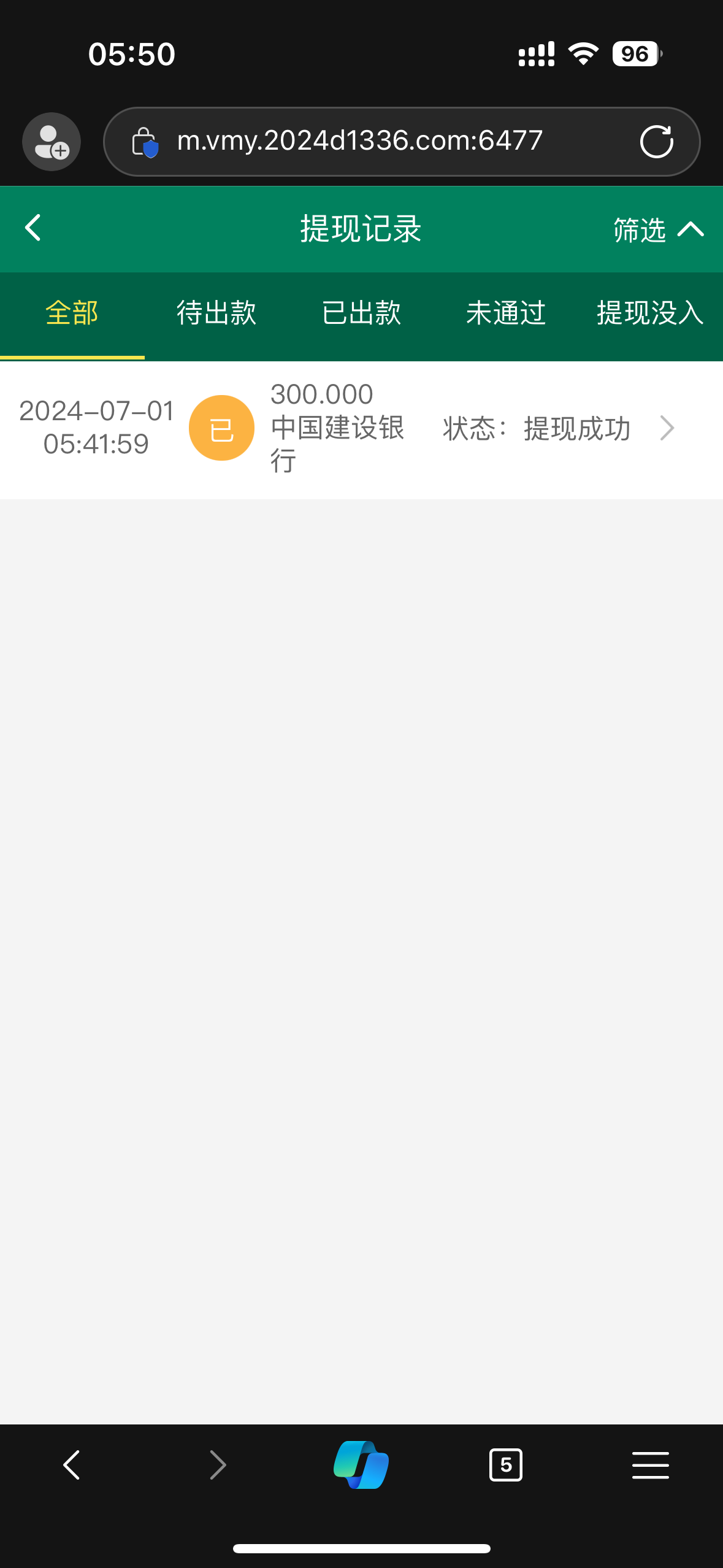Switch to the 待出款 tab

pos(216,313)
